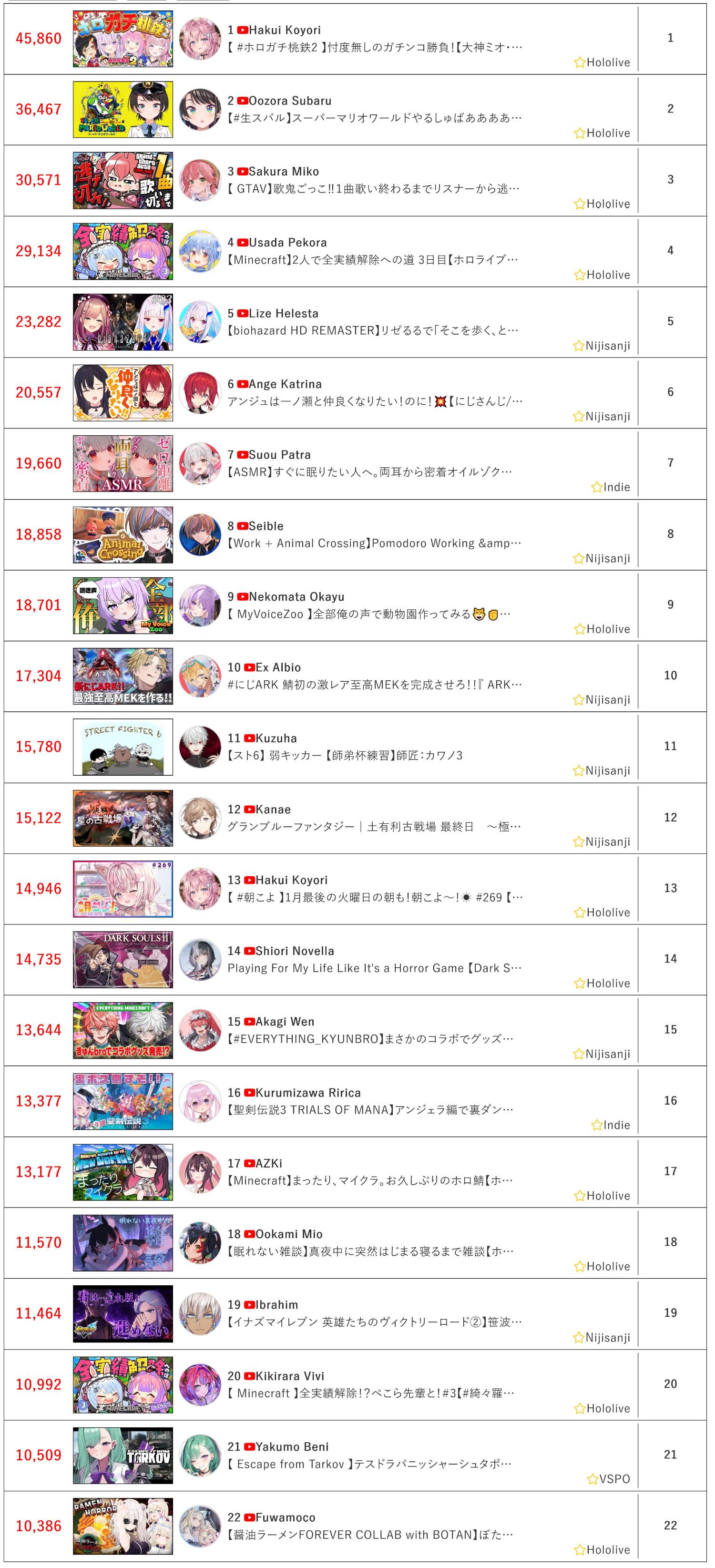Open Akagi Wen's EVERYTHING_KYUNBRO stream thumbnail
The width and height of the screenshot is (715, 1568).
(x=123, y=1031)
